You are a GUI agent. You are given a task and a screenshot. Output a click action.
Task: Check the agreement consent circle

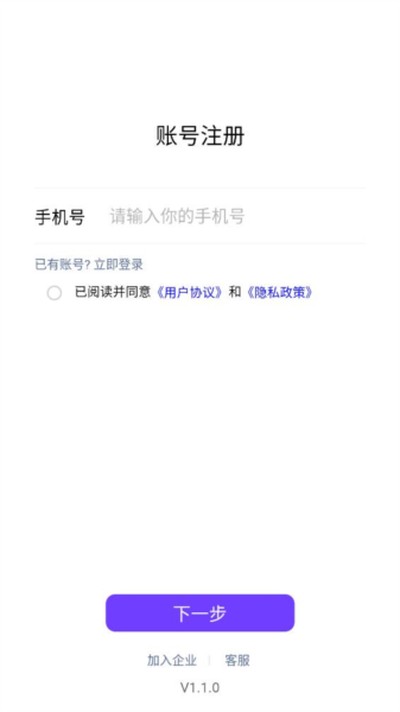click(x=54, y=293)
